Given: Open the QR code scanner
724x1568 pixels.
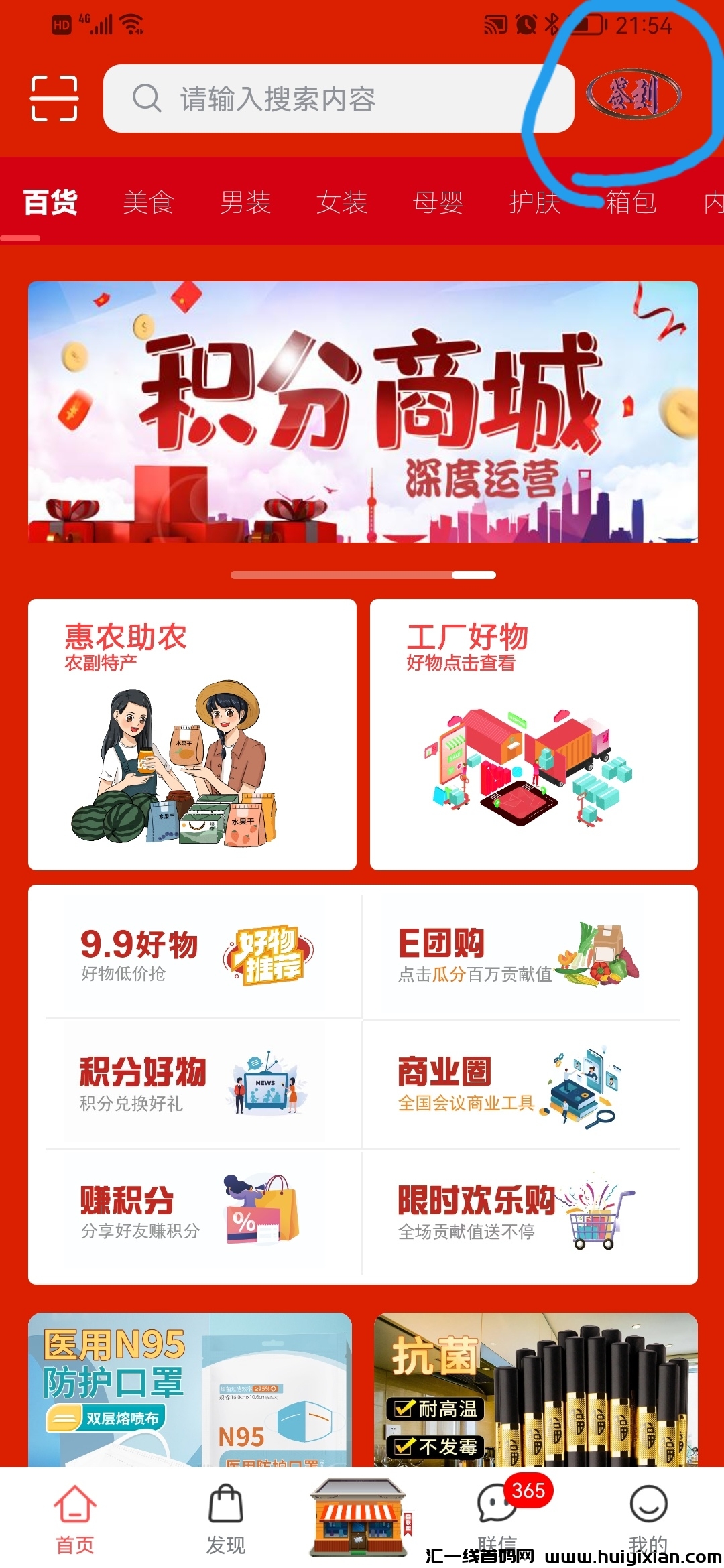Looking at the screenshot, I should [54, 99].
